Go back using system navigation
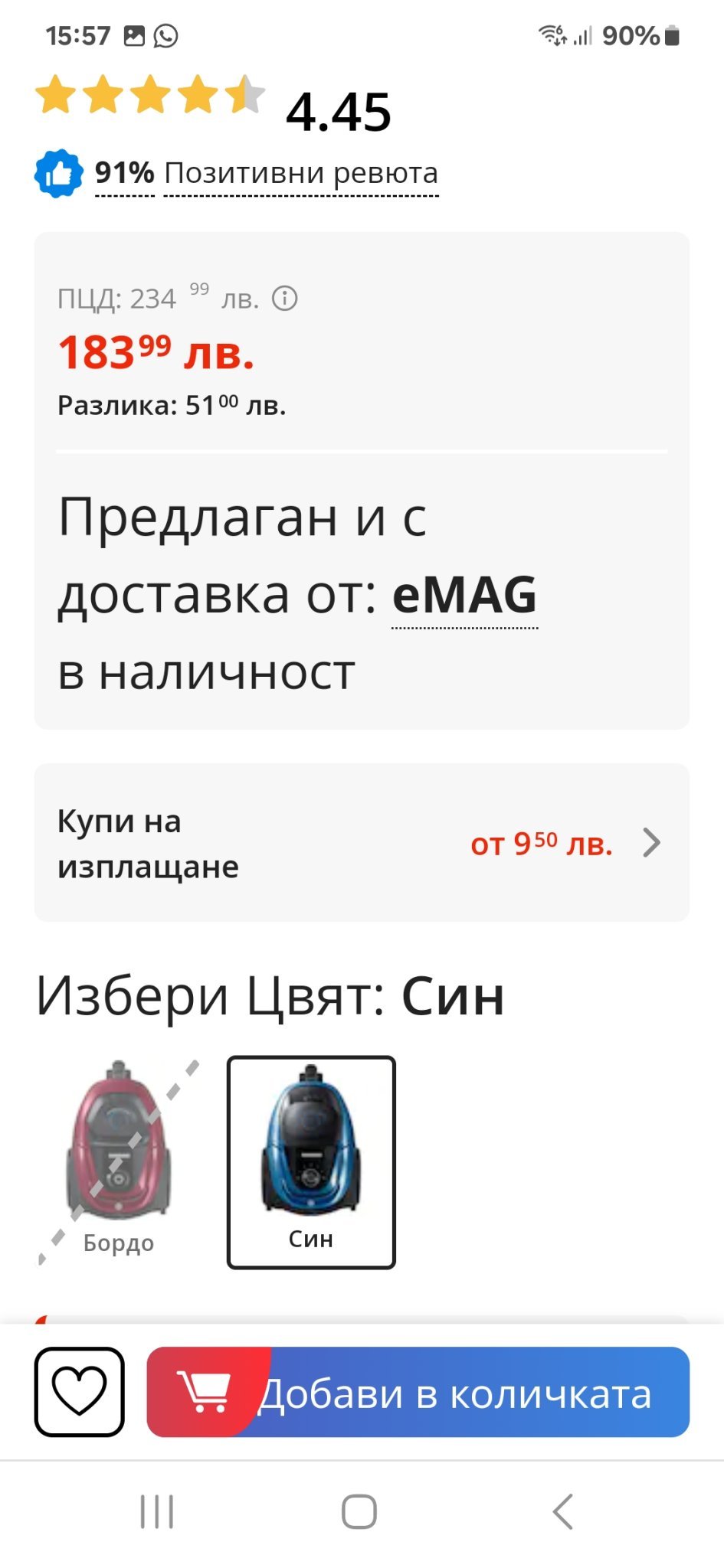The height and width of the screenshot is (1568, 724). click(562, 1511)
